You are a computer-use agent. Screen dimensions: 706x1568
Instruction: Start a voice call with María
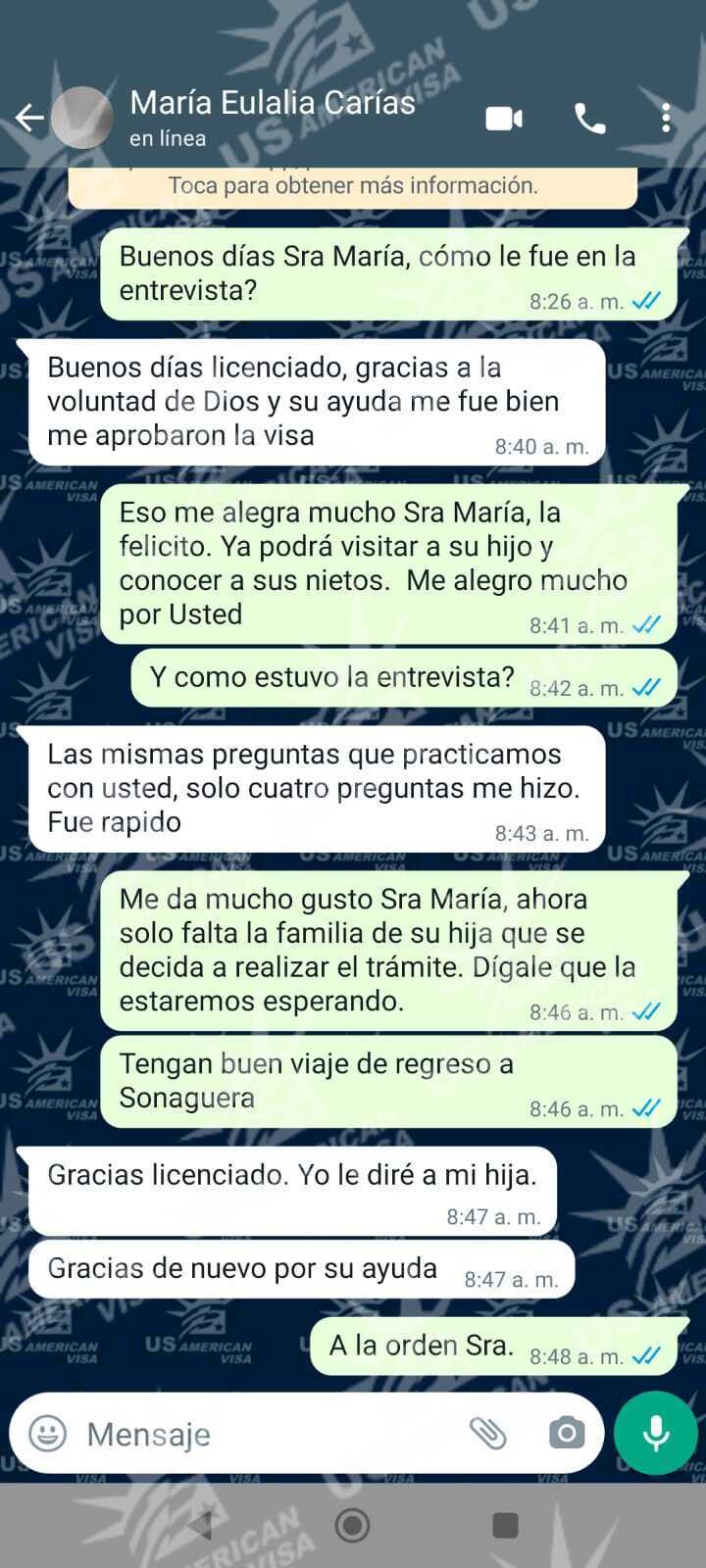(x=589, y=119)
